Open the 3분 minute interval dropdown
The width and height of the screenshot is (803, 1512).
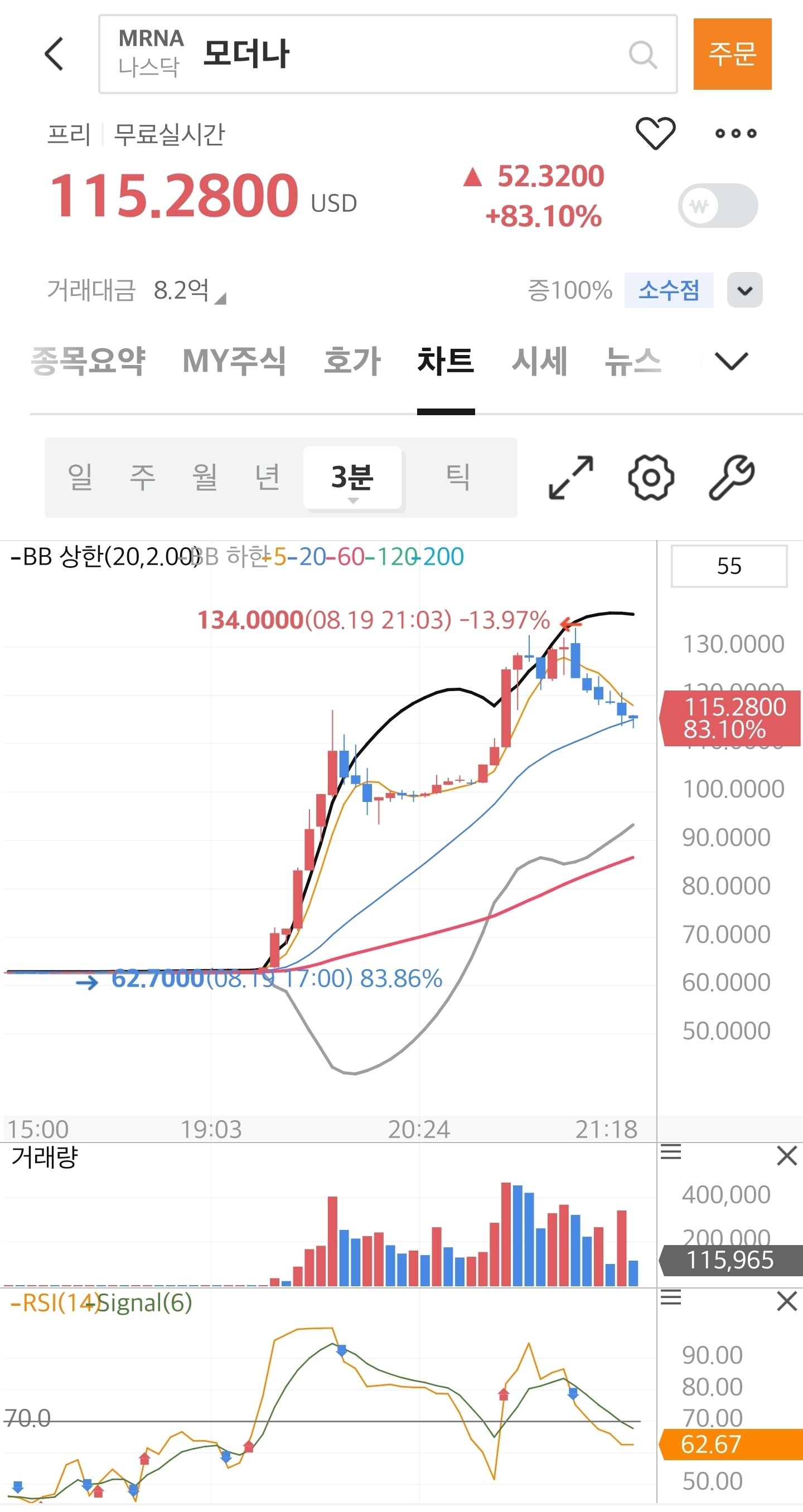coord(352,478)
